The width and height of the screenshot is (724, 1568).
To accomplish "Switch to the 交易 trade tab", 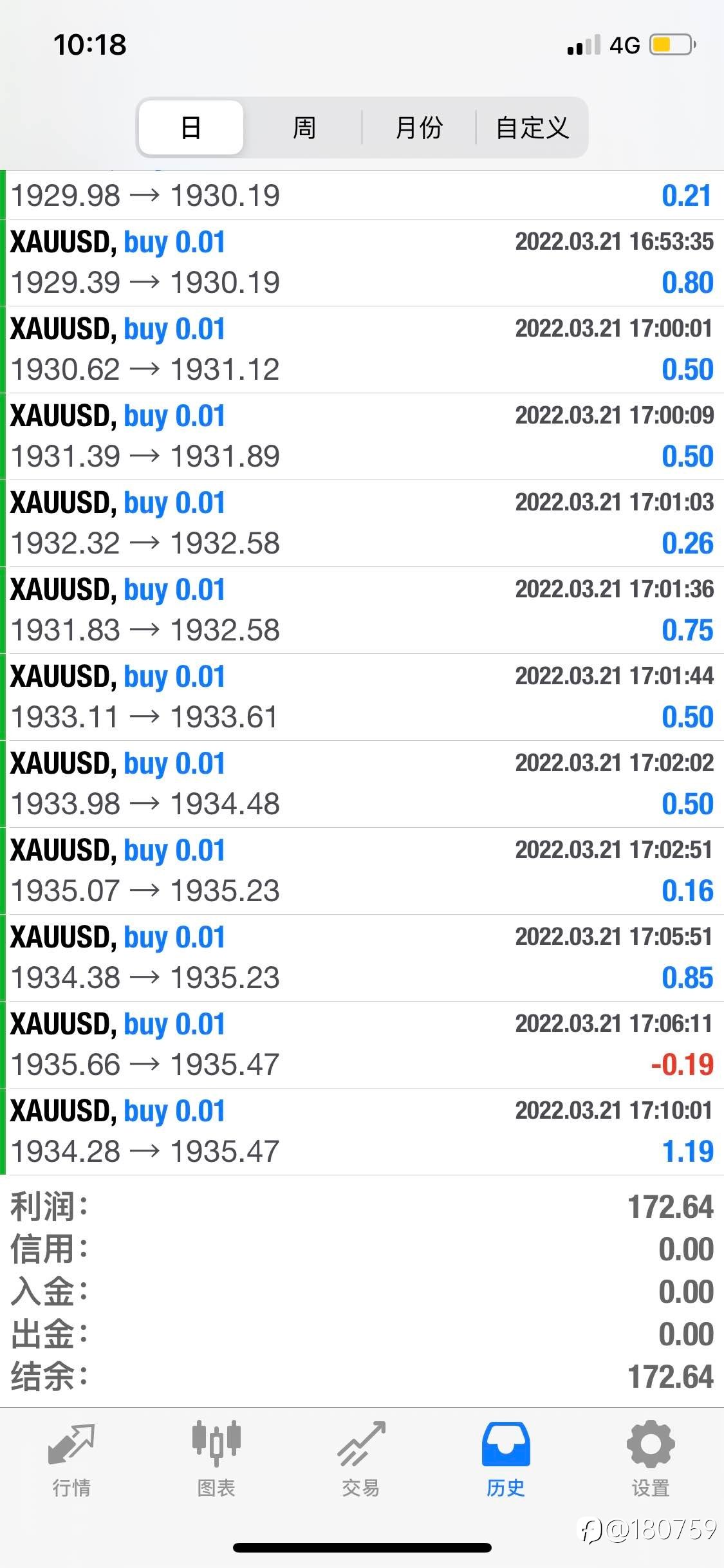I will pyautogui.click(x=361, y=1460).
